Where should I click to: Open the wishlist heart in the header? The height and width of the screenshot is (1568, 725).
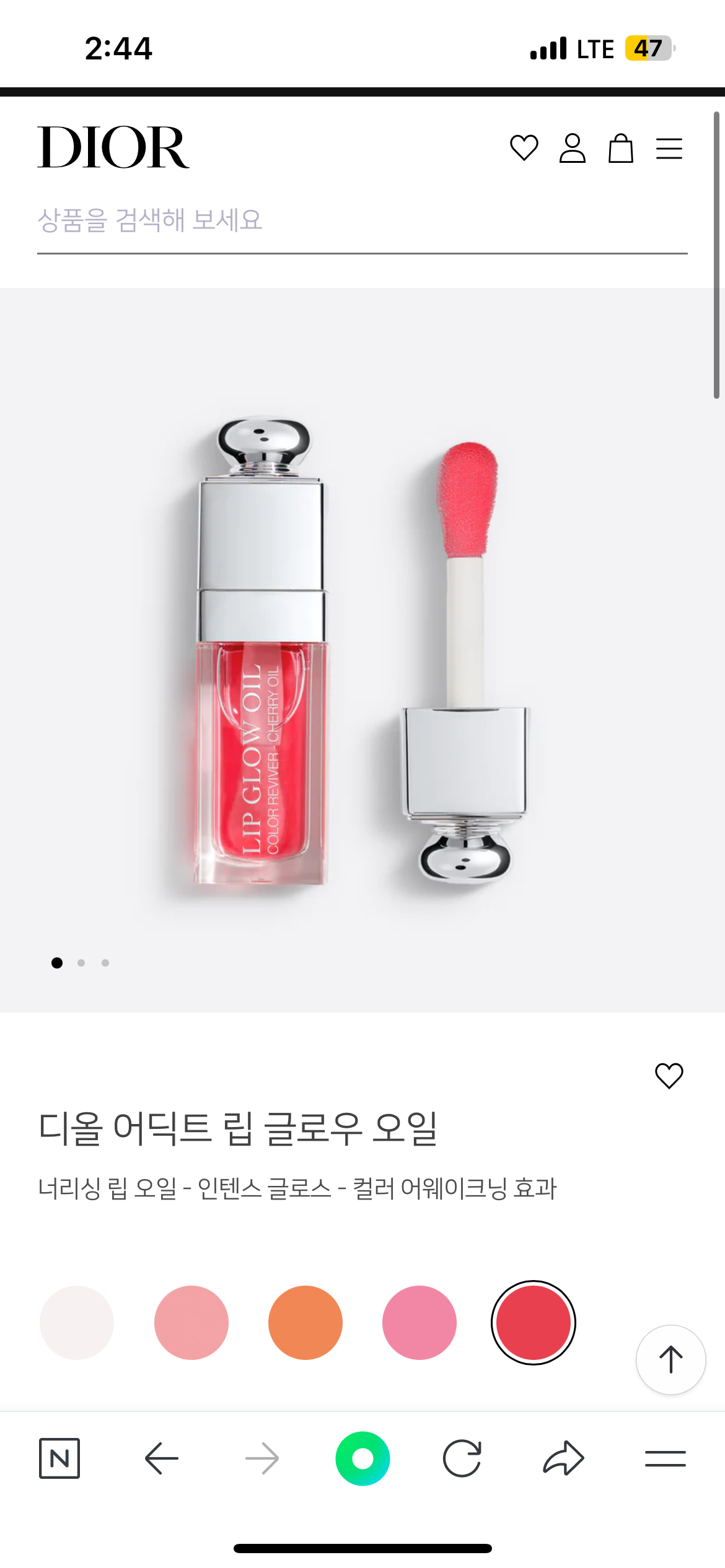pyautogui.click(x=524, y=148)
